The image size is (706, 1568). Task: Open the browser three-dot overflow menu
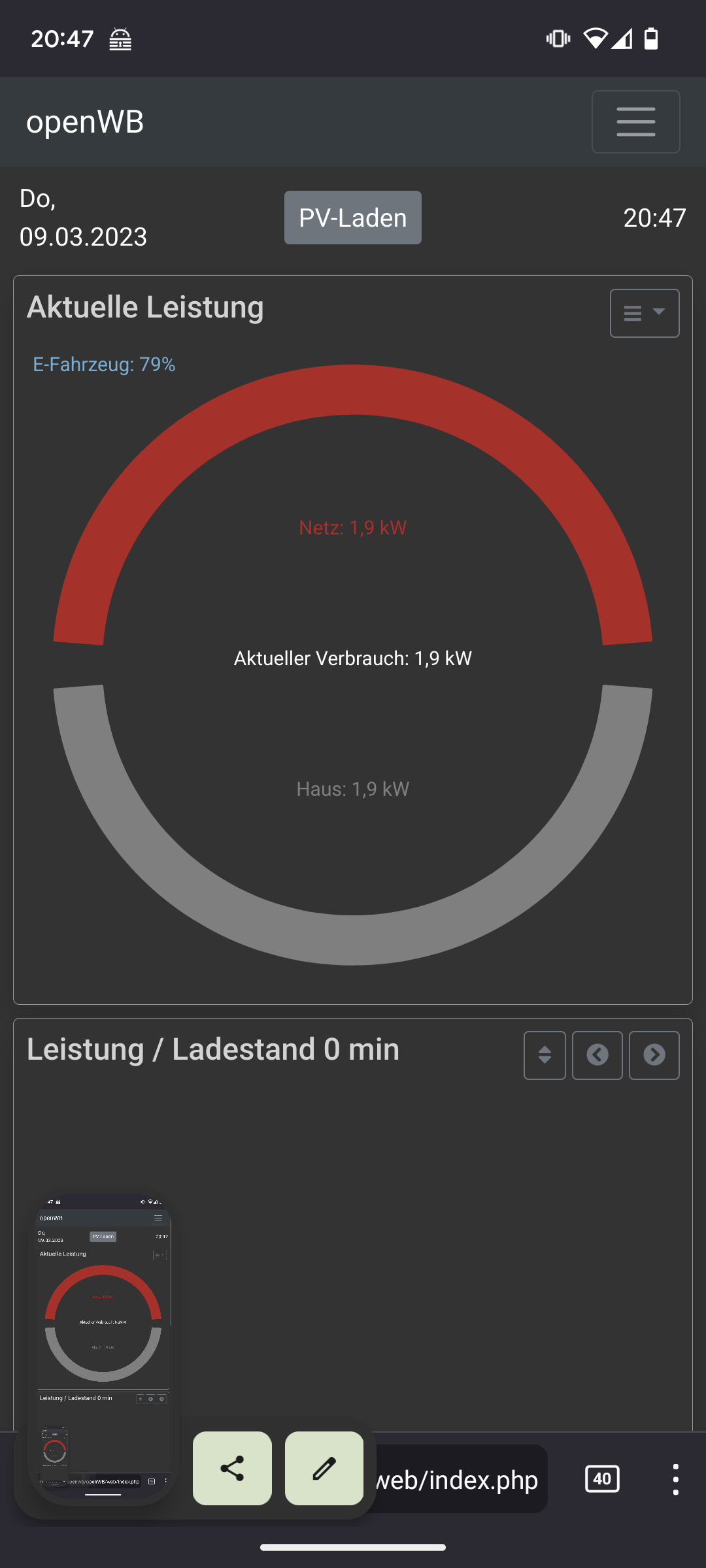coord(675,1479)
